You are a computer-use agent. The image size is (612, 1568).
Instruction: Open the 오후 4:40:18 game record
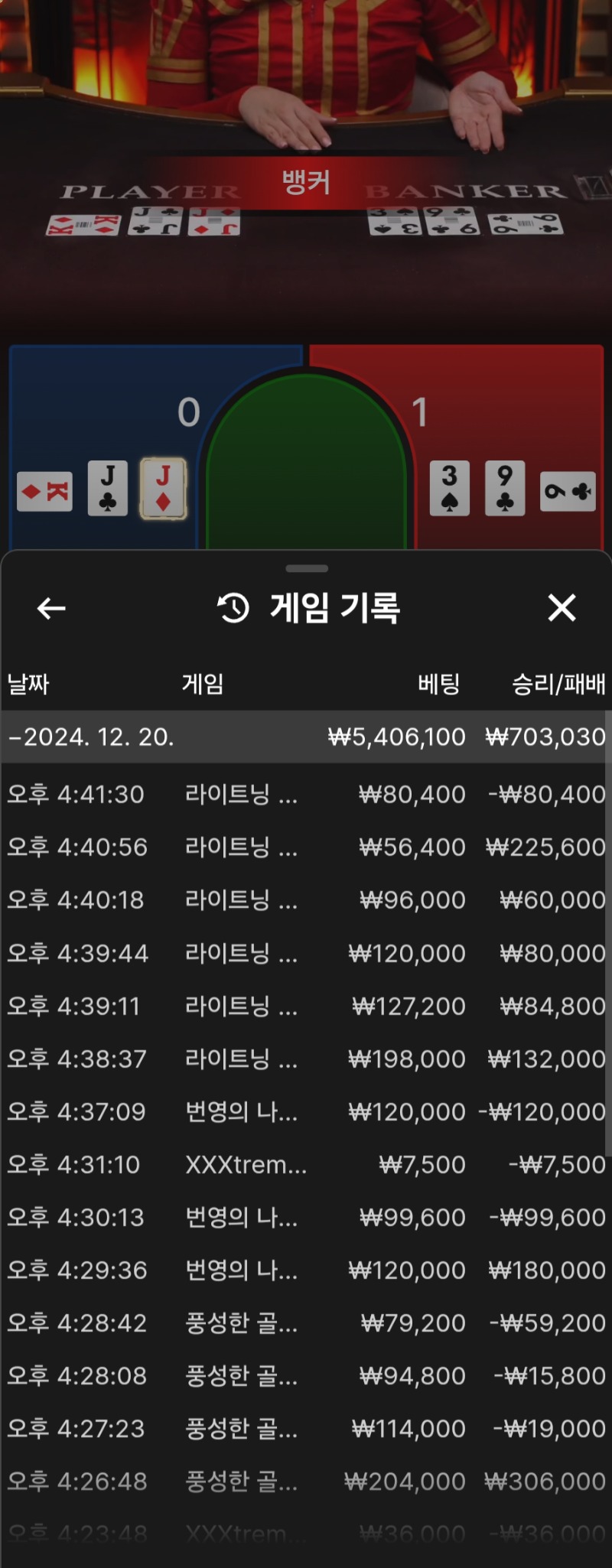pyautogui.click(x=306, y=899)
